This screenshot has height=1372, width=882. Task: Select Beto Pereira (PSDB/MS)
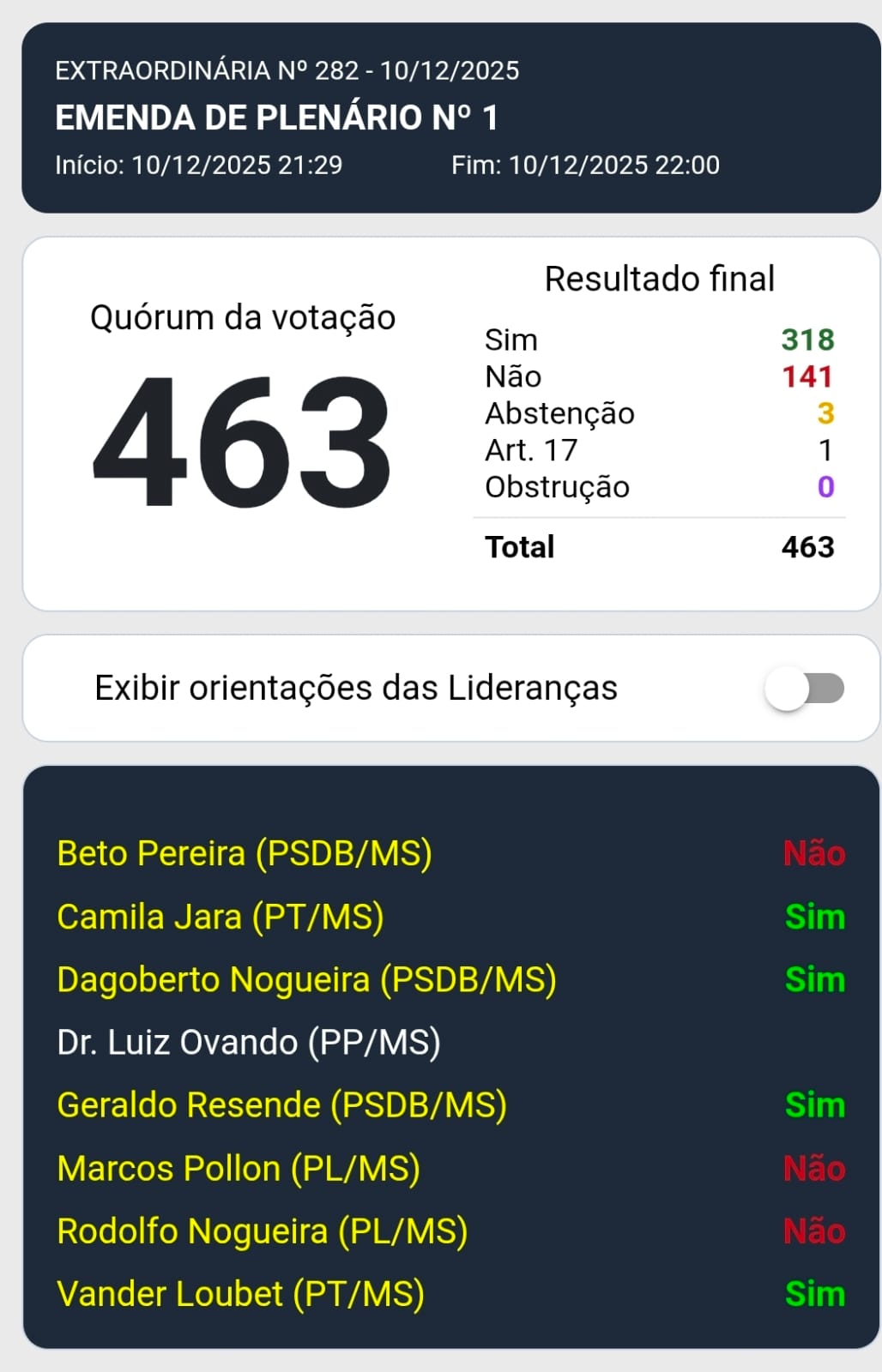244,853
